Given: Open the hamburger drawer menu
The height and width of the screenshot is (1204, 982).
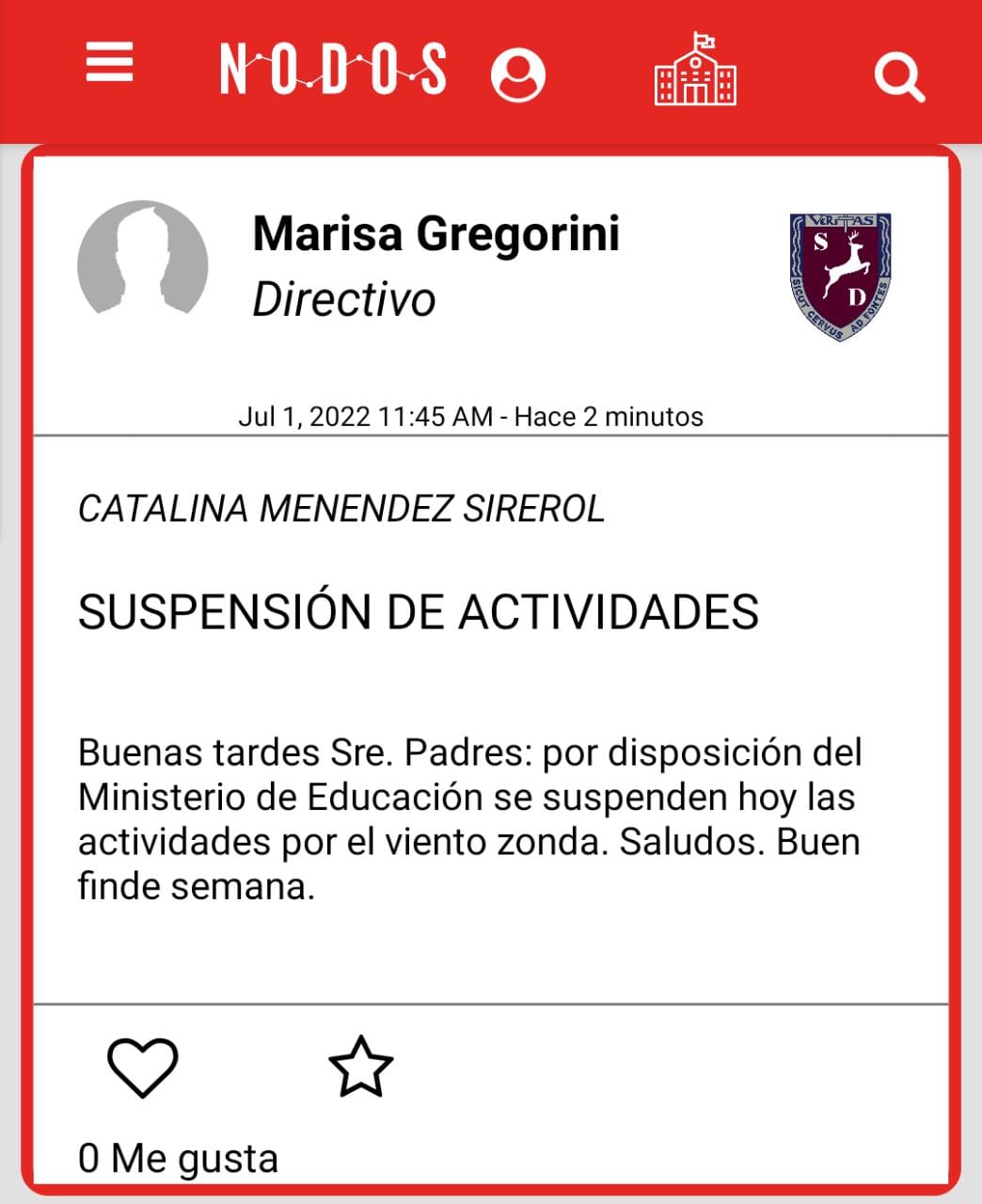Looking at the screenshot, I should click(109, 62).
